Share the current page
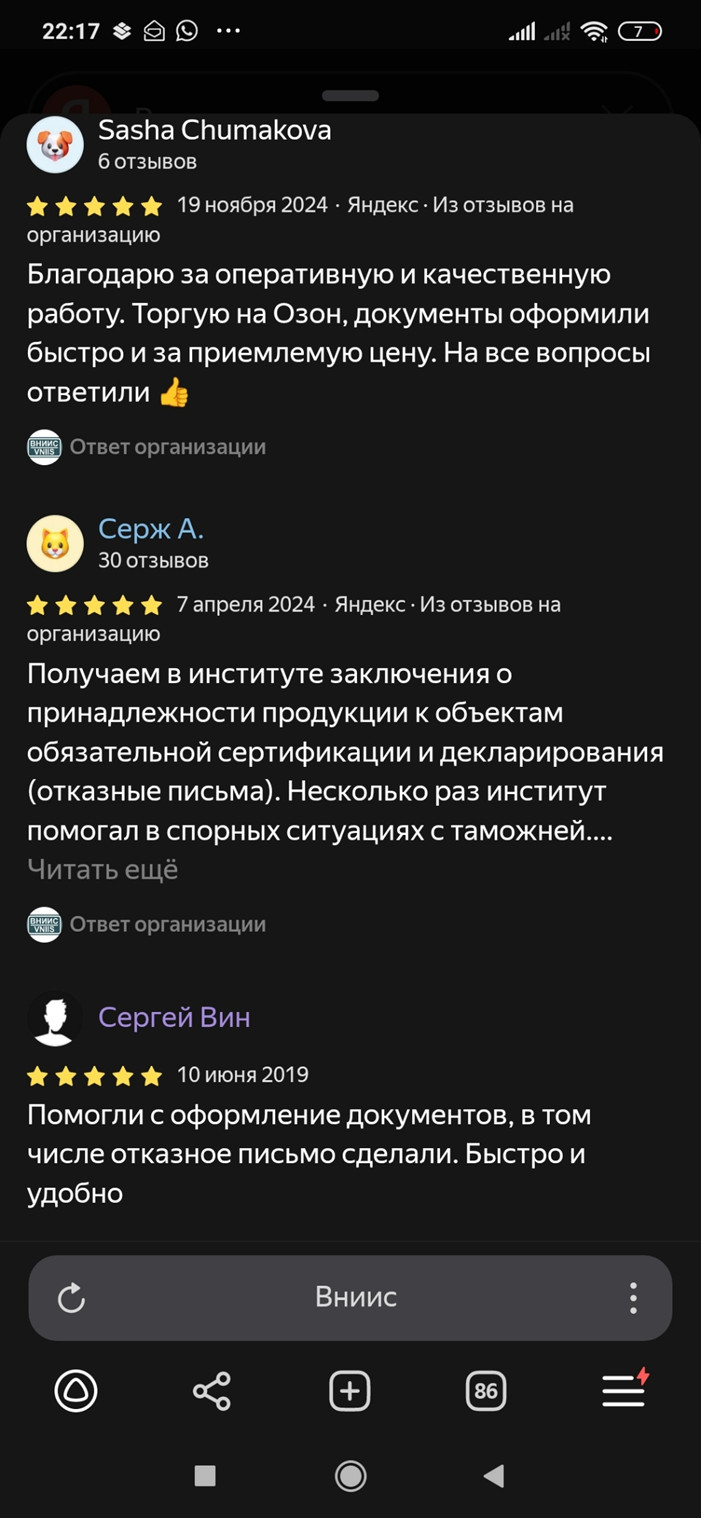The height and width of the screenshot is (1518, 701). 212,1390
